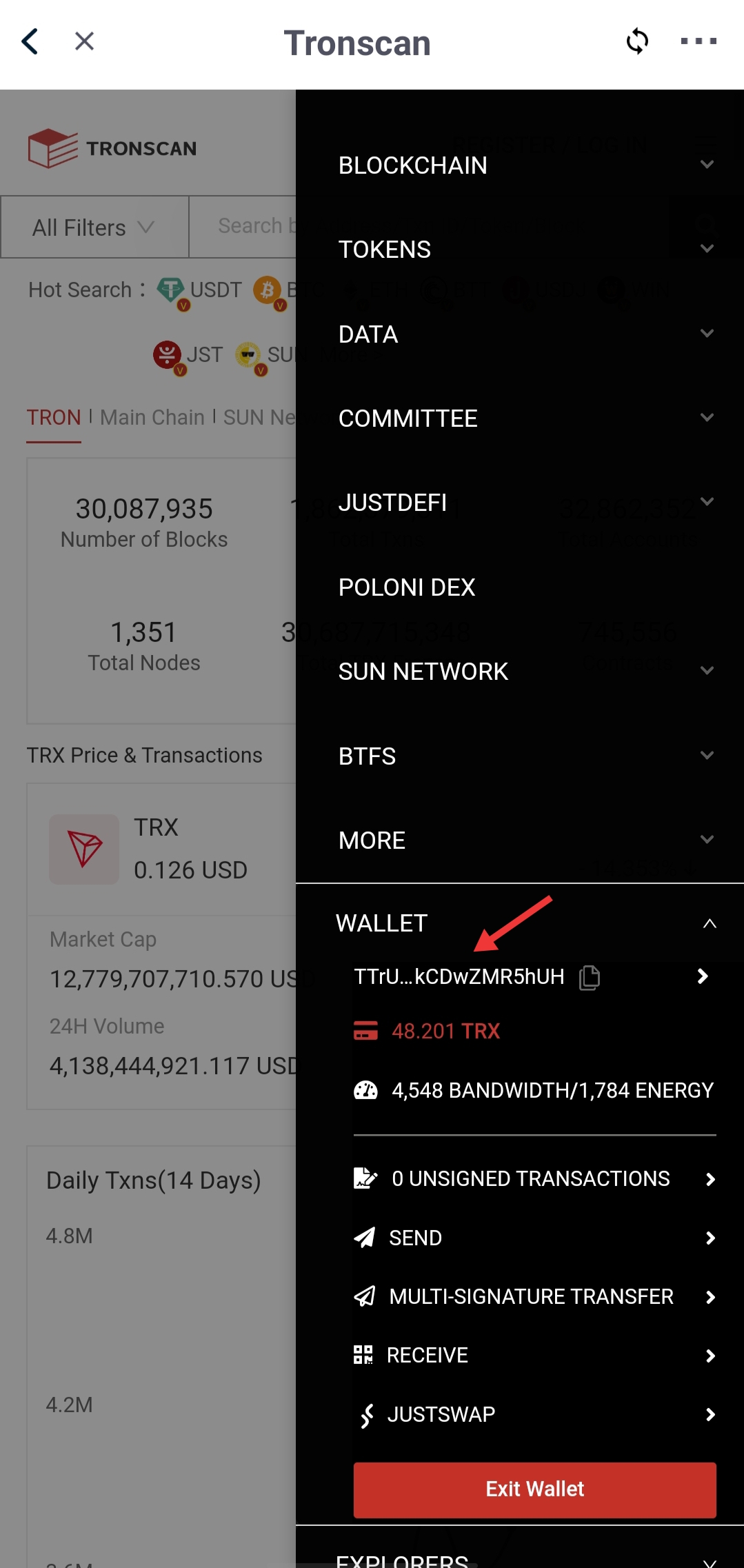Expand the TOKENS menu section
Image resolution: width=744 pixels, height=1568 pixels.
tap(520, 250)
